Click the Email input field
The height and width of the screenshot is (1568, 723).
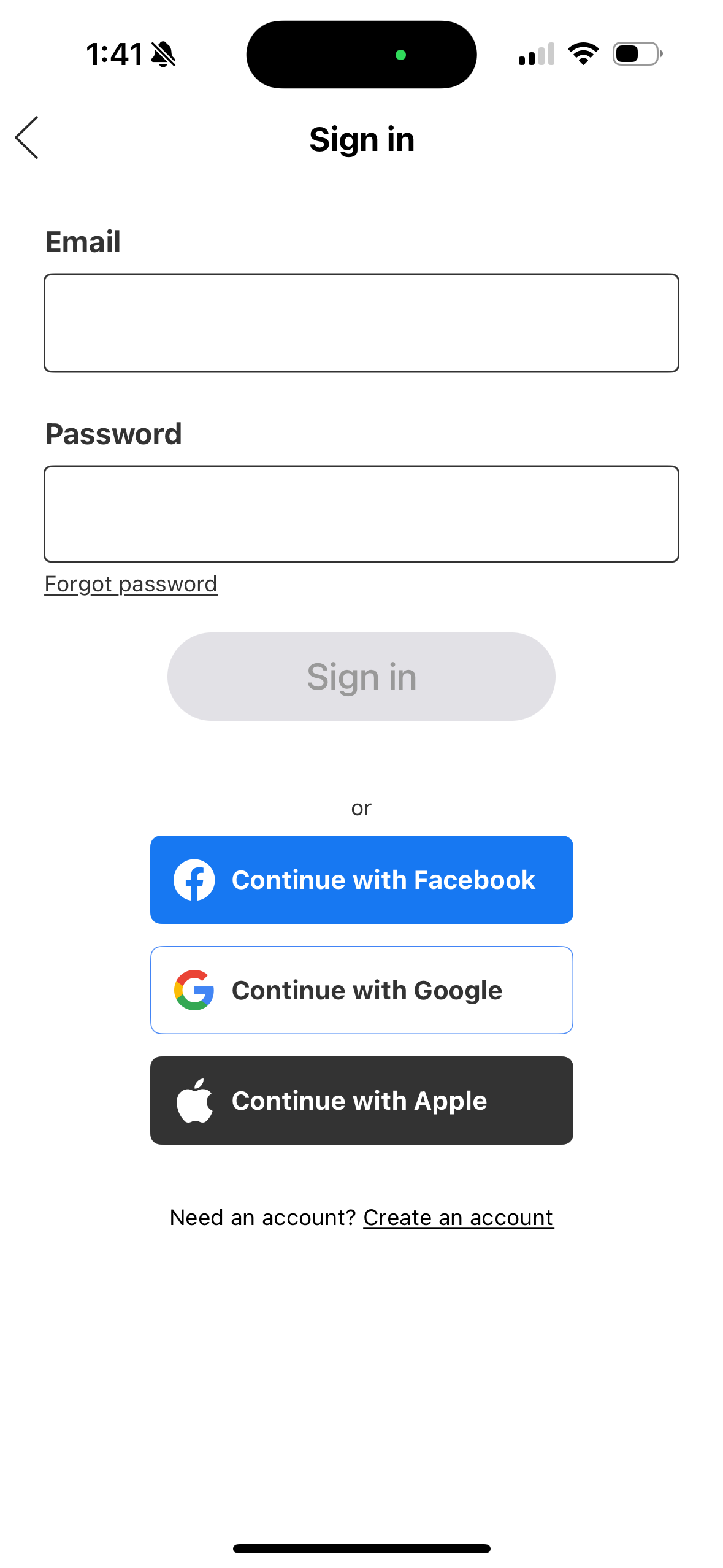click(361, 322)
